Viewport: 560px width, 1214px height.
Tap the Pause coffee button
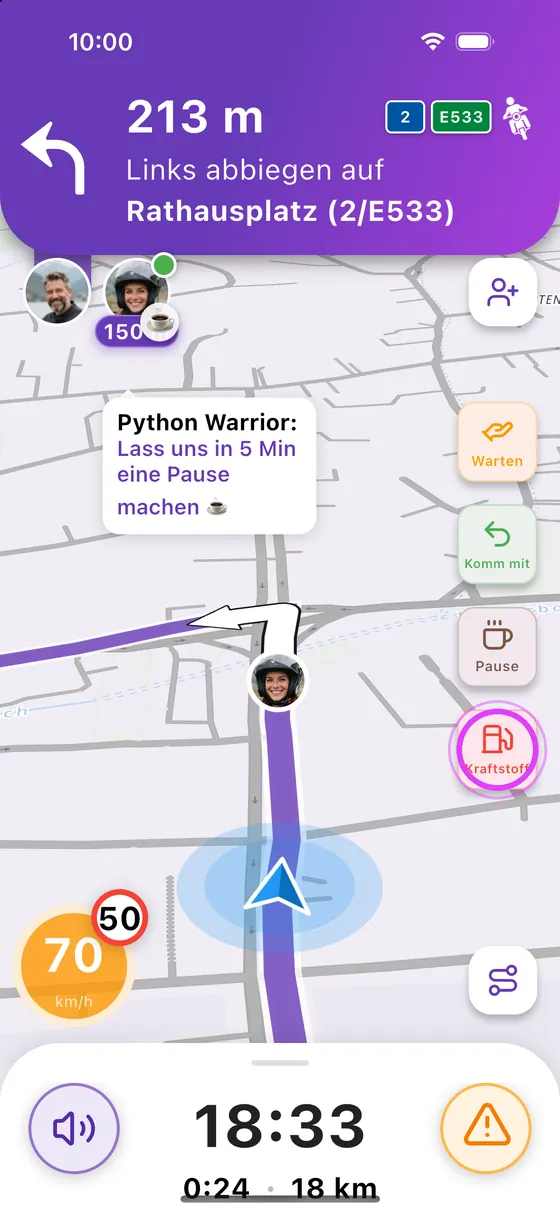tap(497, 646)
